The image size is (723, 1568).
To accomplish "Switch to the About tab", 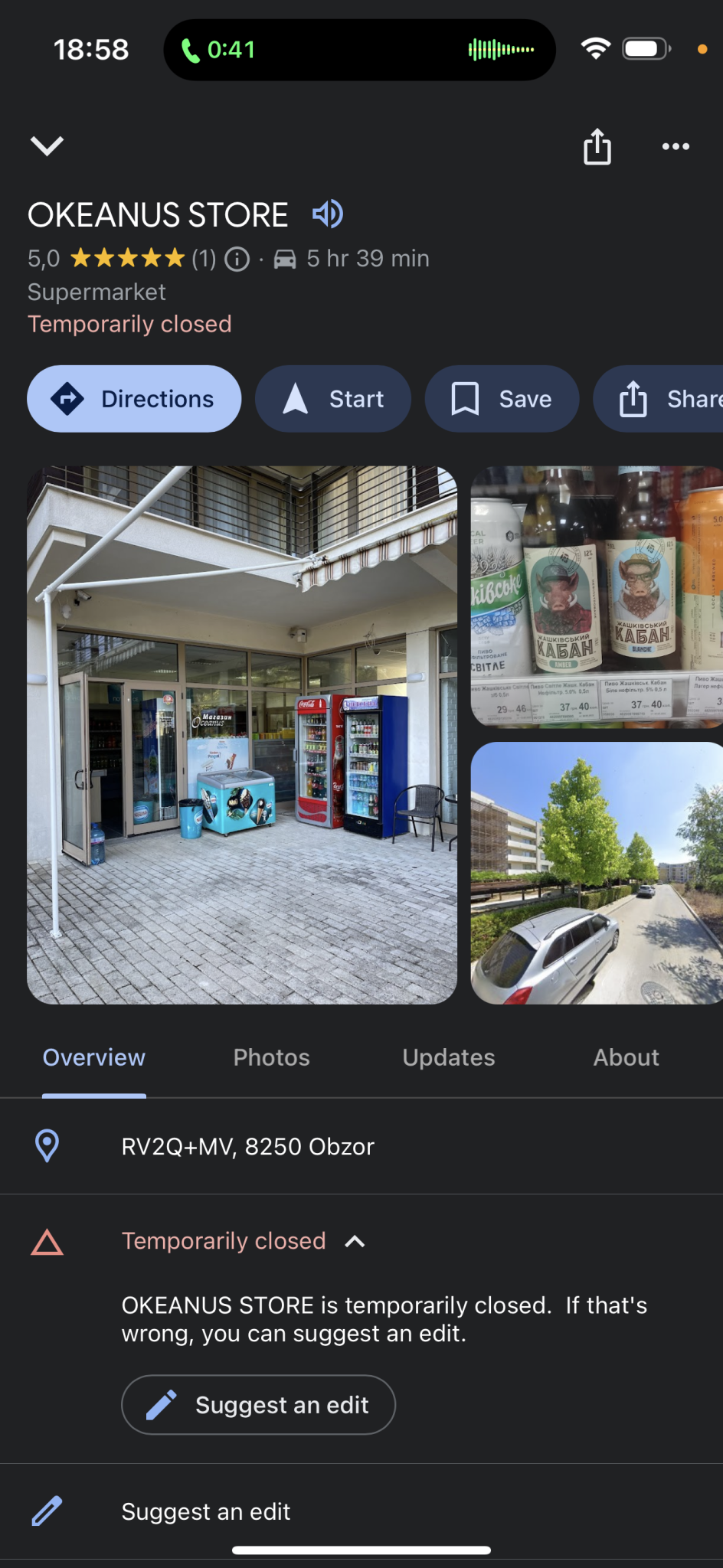I will coord(626,1057).
